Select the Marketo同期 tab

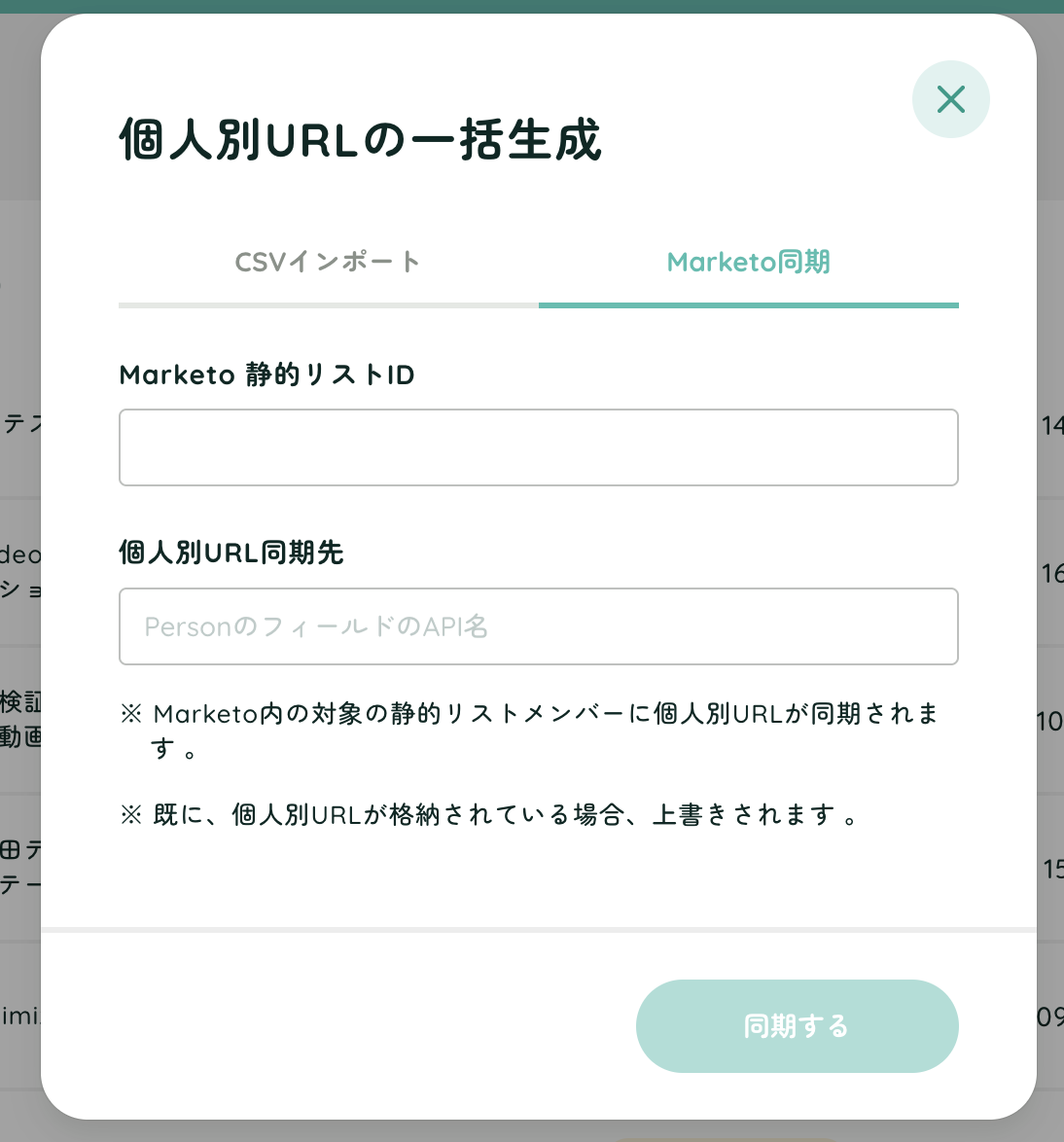click(x=748, y=262)
